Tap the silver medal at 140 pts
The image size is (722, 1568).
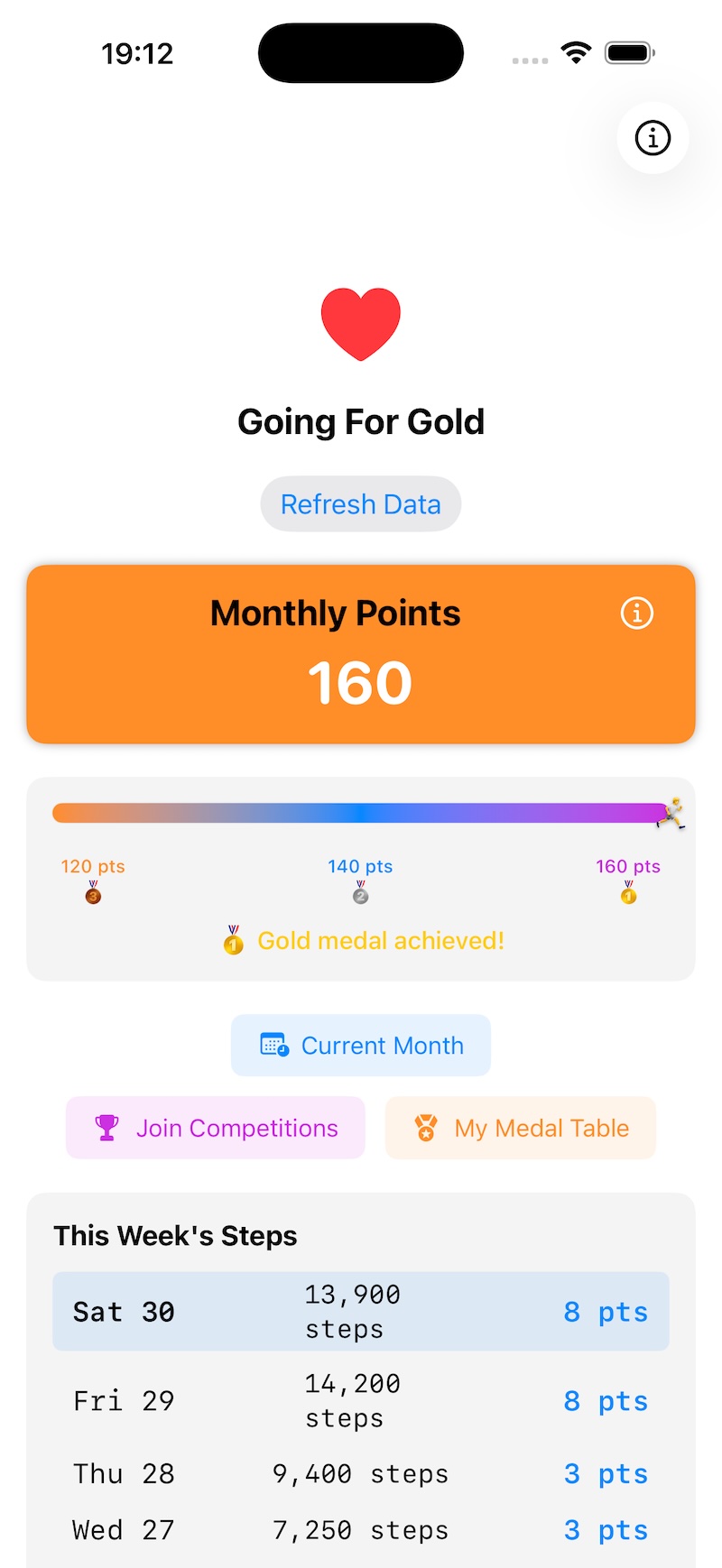pos(360,896)
